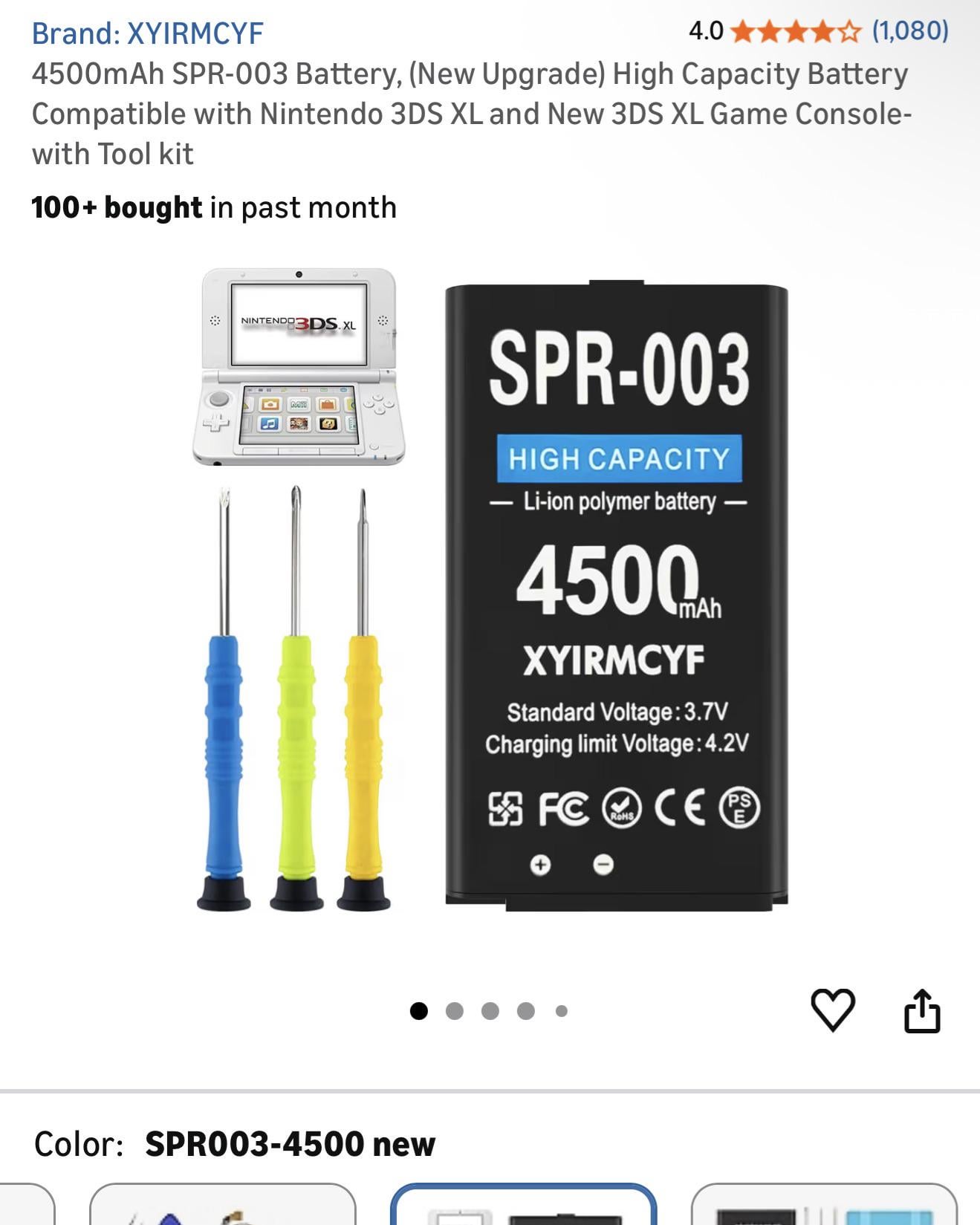Open the 1,080 customer ratings
Screen dimensions: 980x1225
[909, 31]
